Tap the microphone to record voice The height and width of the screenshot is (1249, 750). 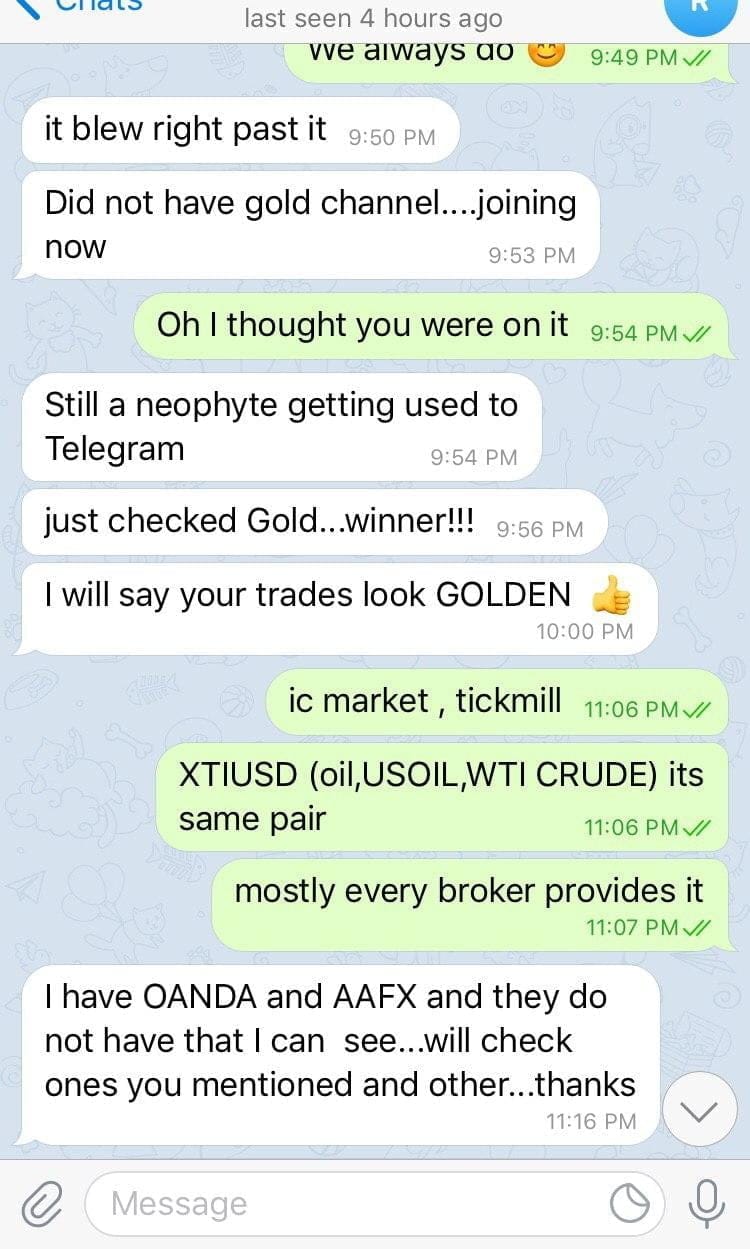707,1203
